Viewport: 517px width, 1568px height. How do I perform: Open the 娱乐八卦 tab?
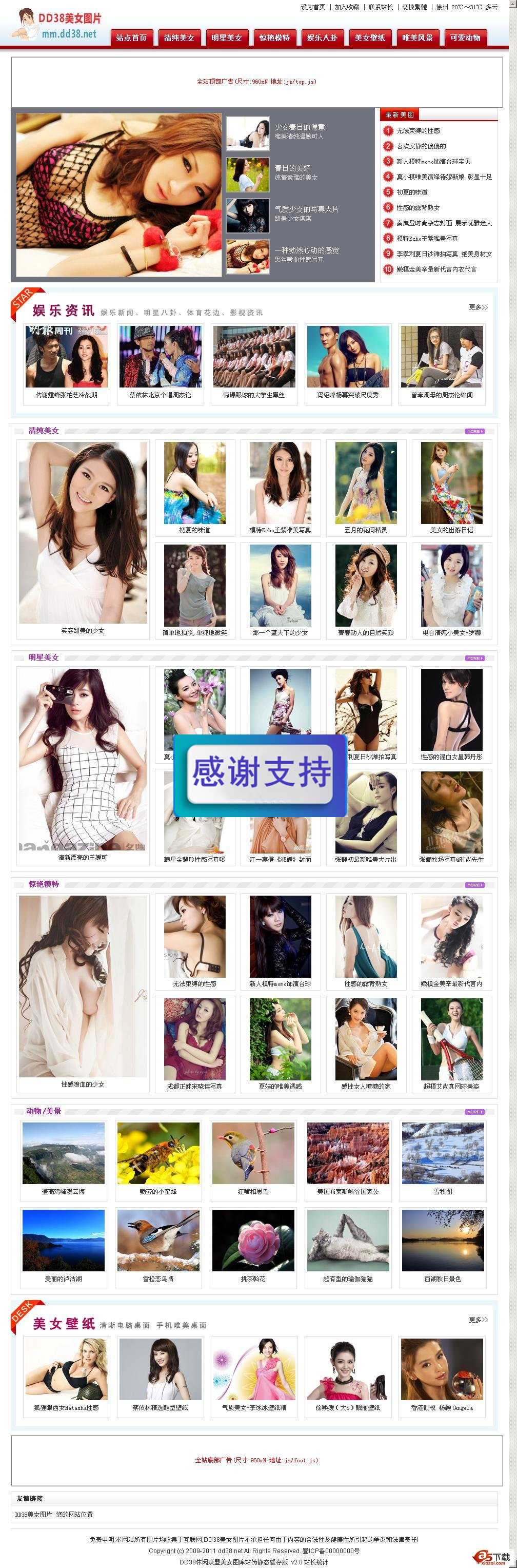point(322,38)
